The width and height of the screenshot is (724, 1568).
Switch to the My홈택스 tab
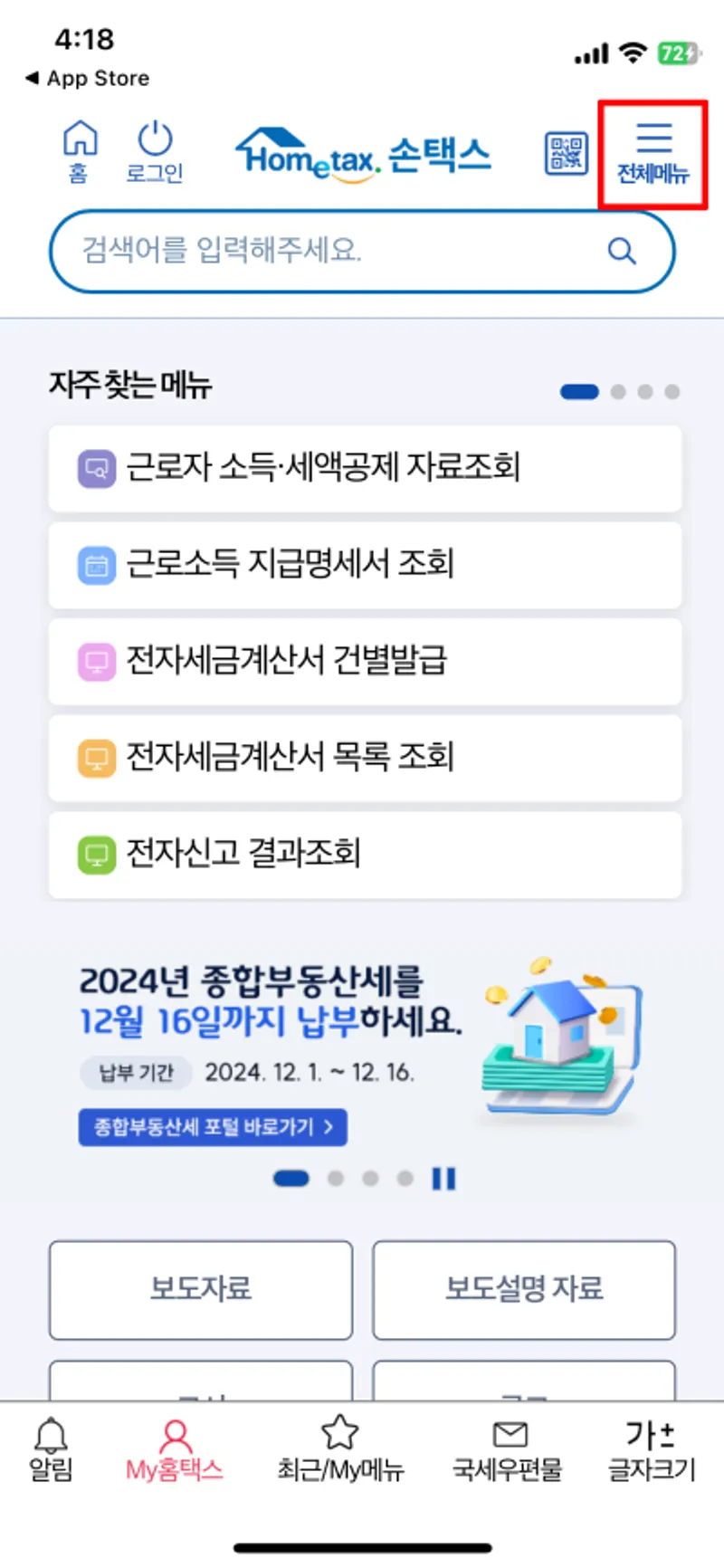point(174,1449)
